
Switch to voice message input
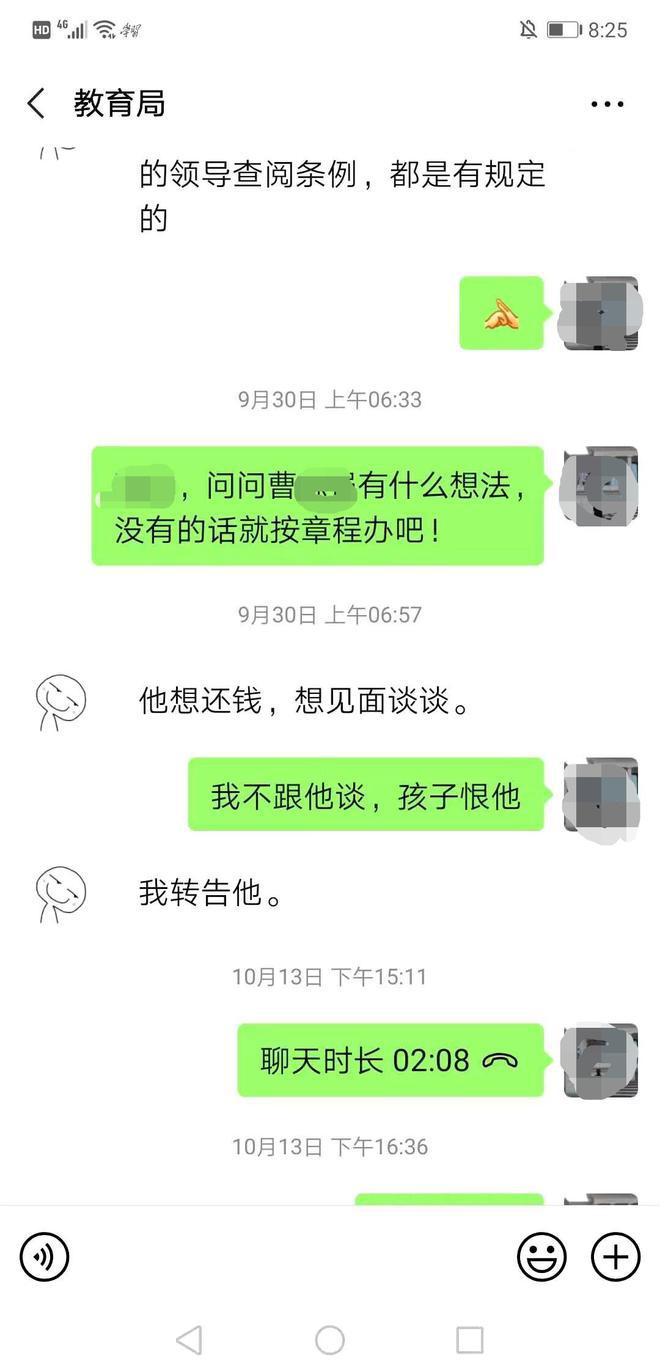click(x=45, y=1256)
